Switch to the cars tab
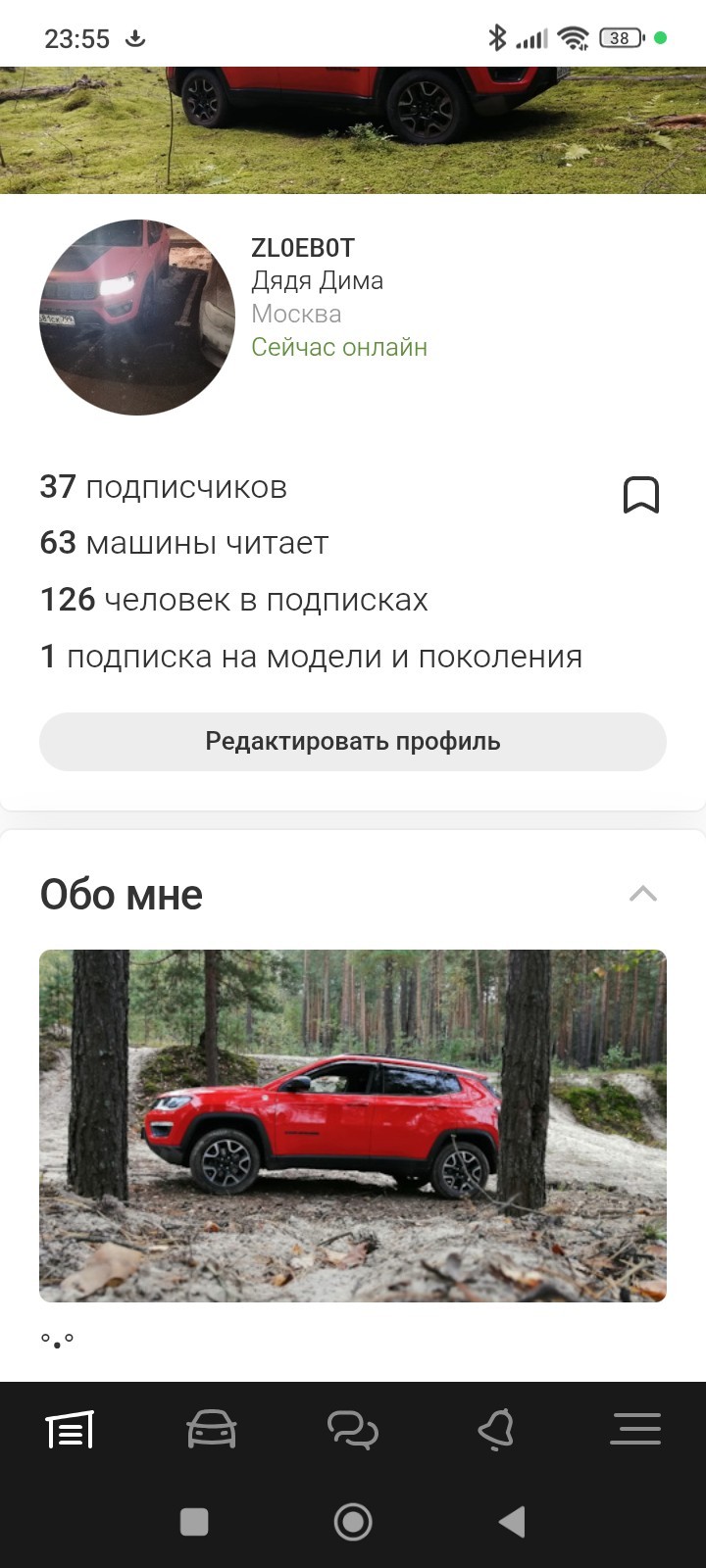Viewport: 706px width, 1568px height. click(x=212, y=1430)
